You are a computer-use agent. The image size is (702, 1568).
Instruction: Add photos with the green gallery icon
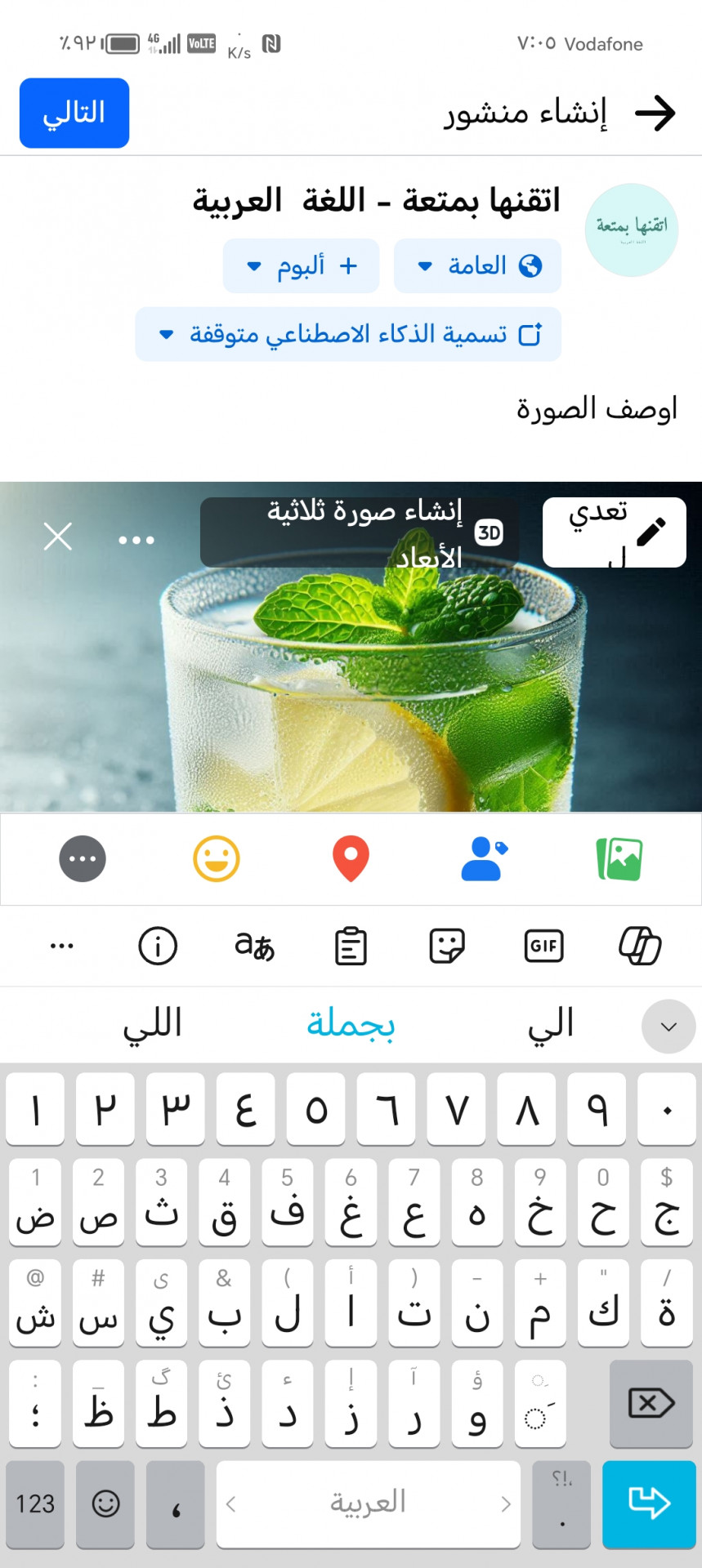click(619, 859)
